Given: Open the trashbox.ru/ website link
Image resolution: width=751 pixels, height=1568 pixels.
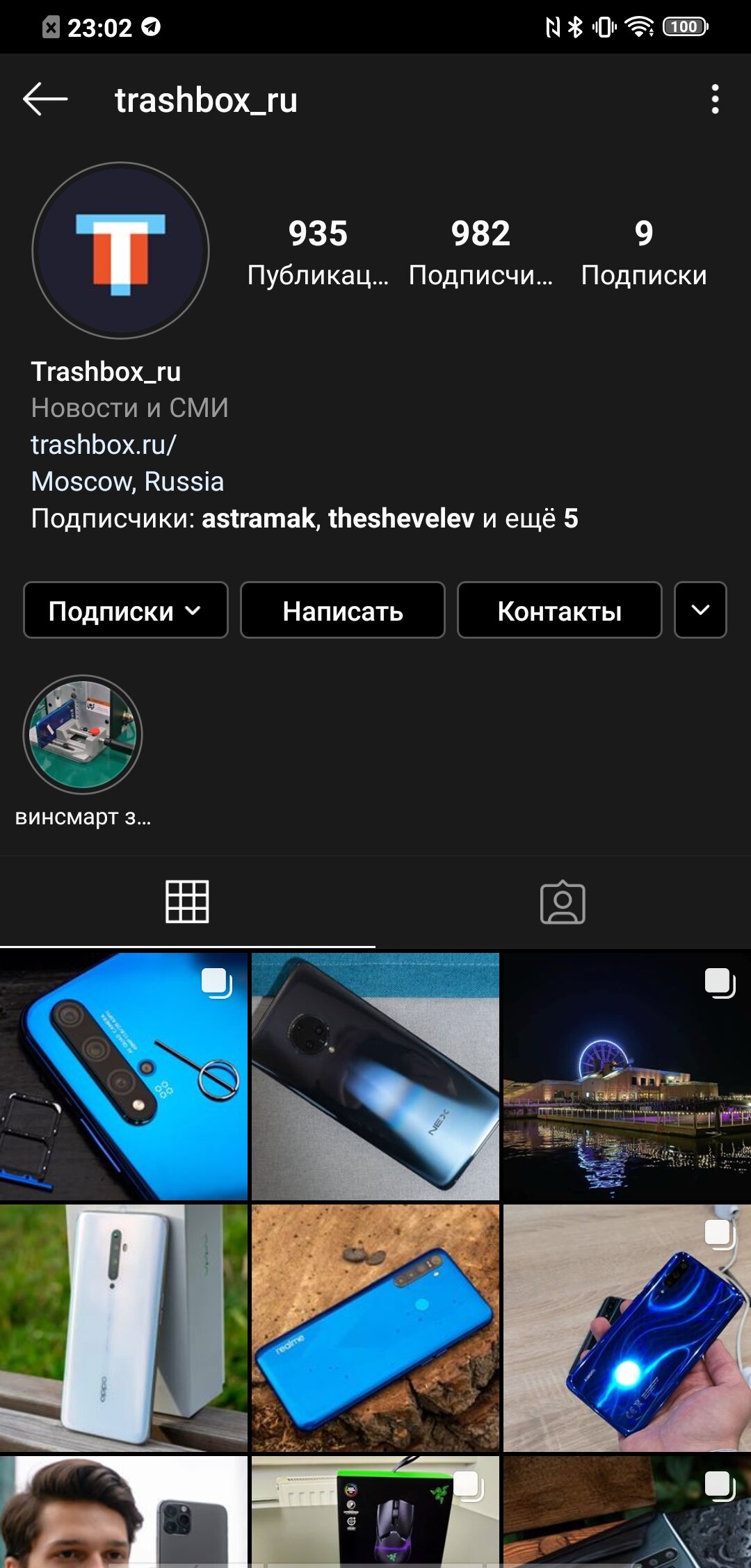Looking at the screenshot, I should [104, 445].
